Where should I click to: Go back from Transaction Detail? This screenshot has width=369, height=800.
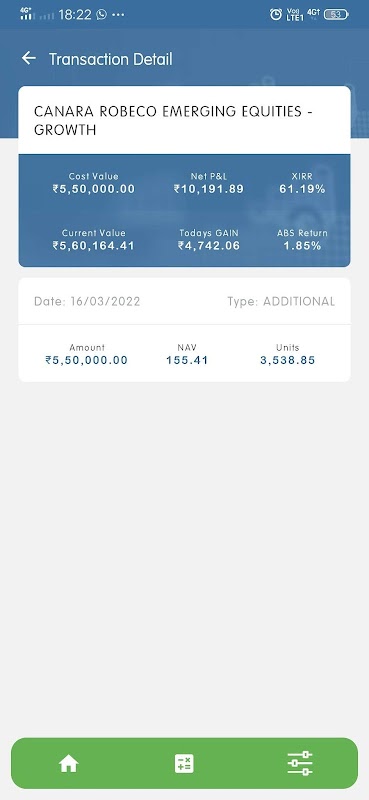[29, 58]
